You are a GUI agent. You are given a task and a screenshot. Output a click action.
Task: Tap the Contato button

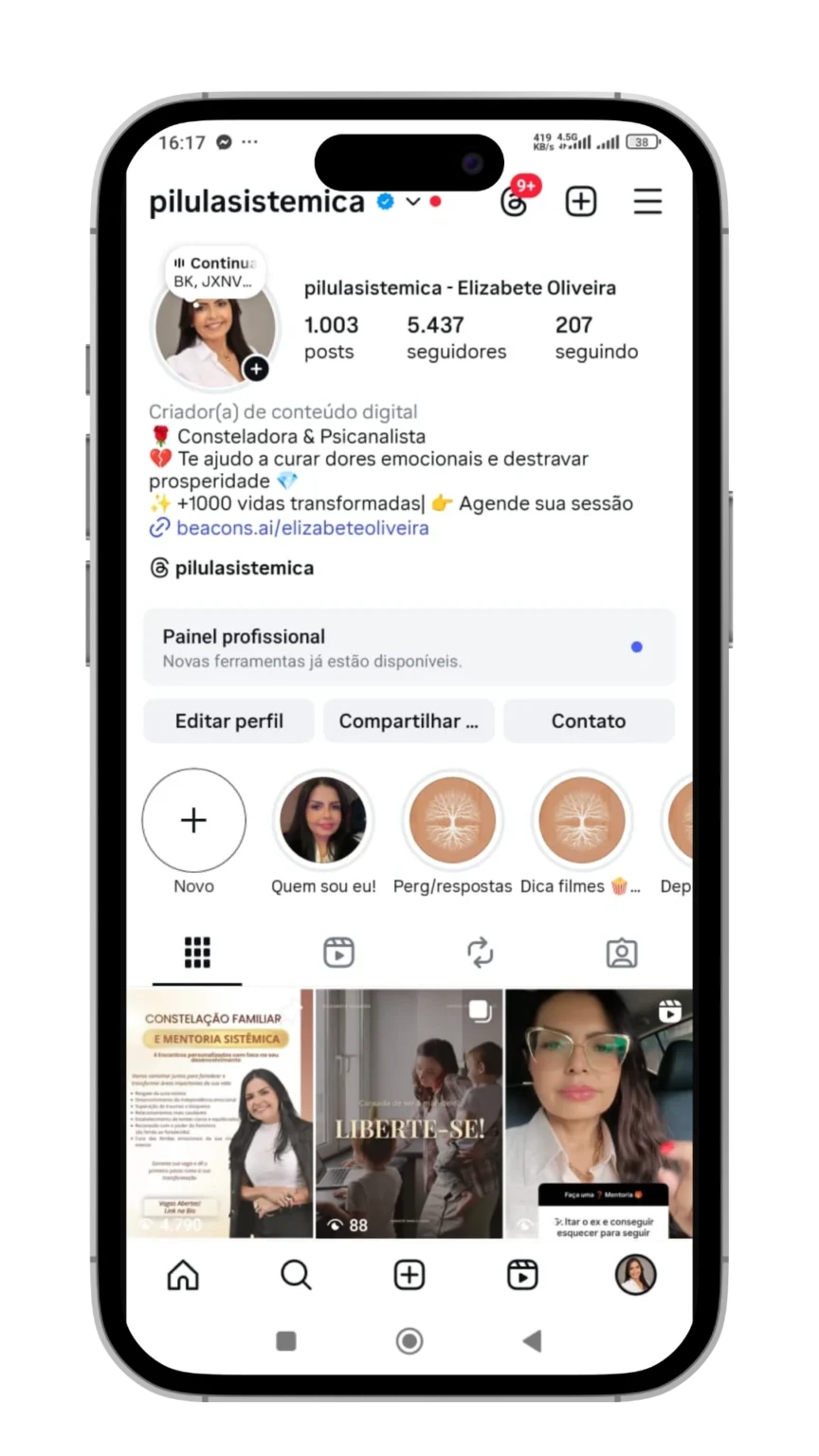589,721
